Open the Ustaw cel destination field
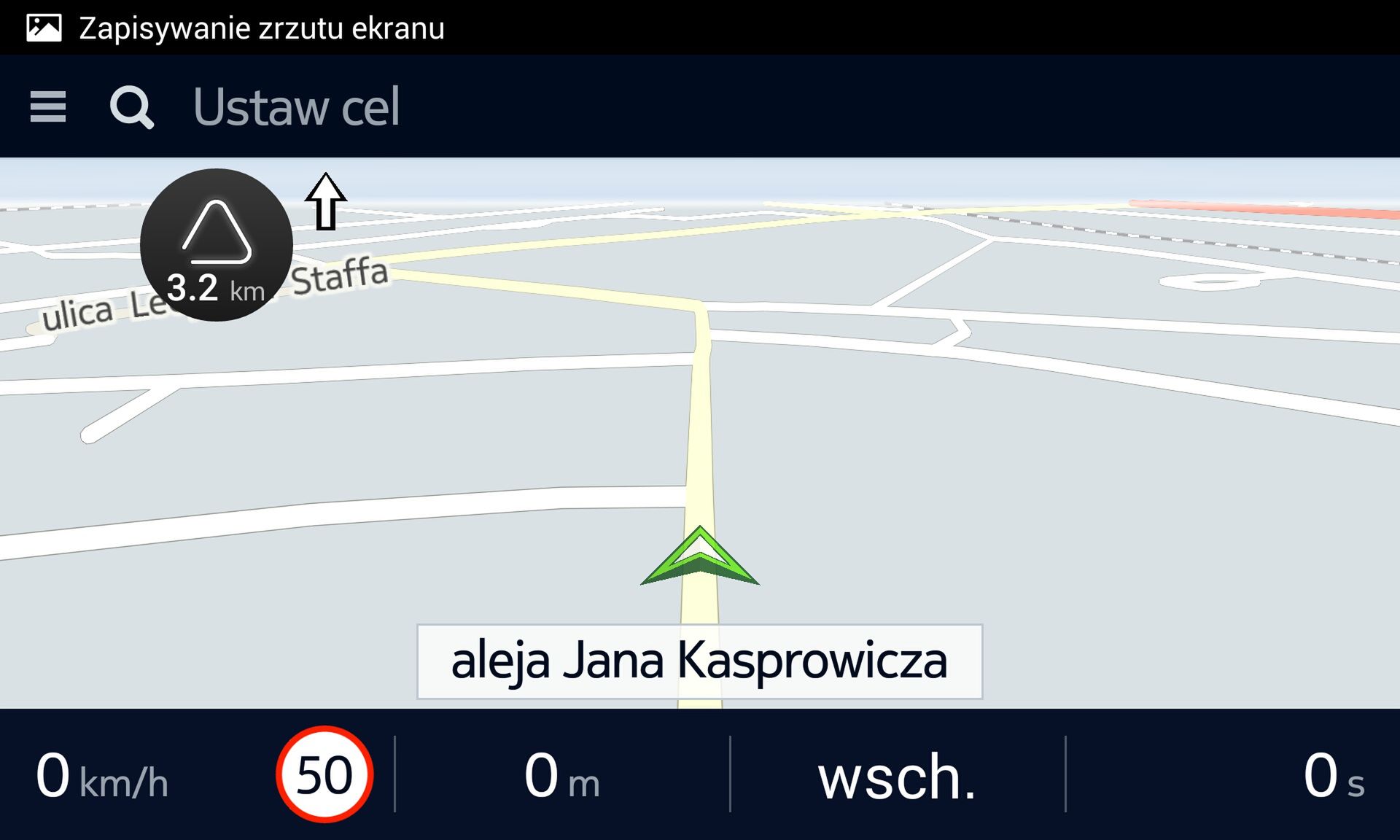1400x840 pixels. [x=296, y=107]
